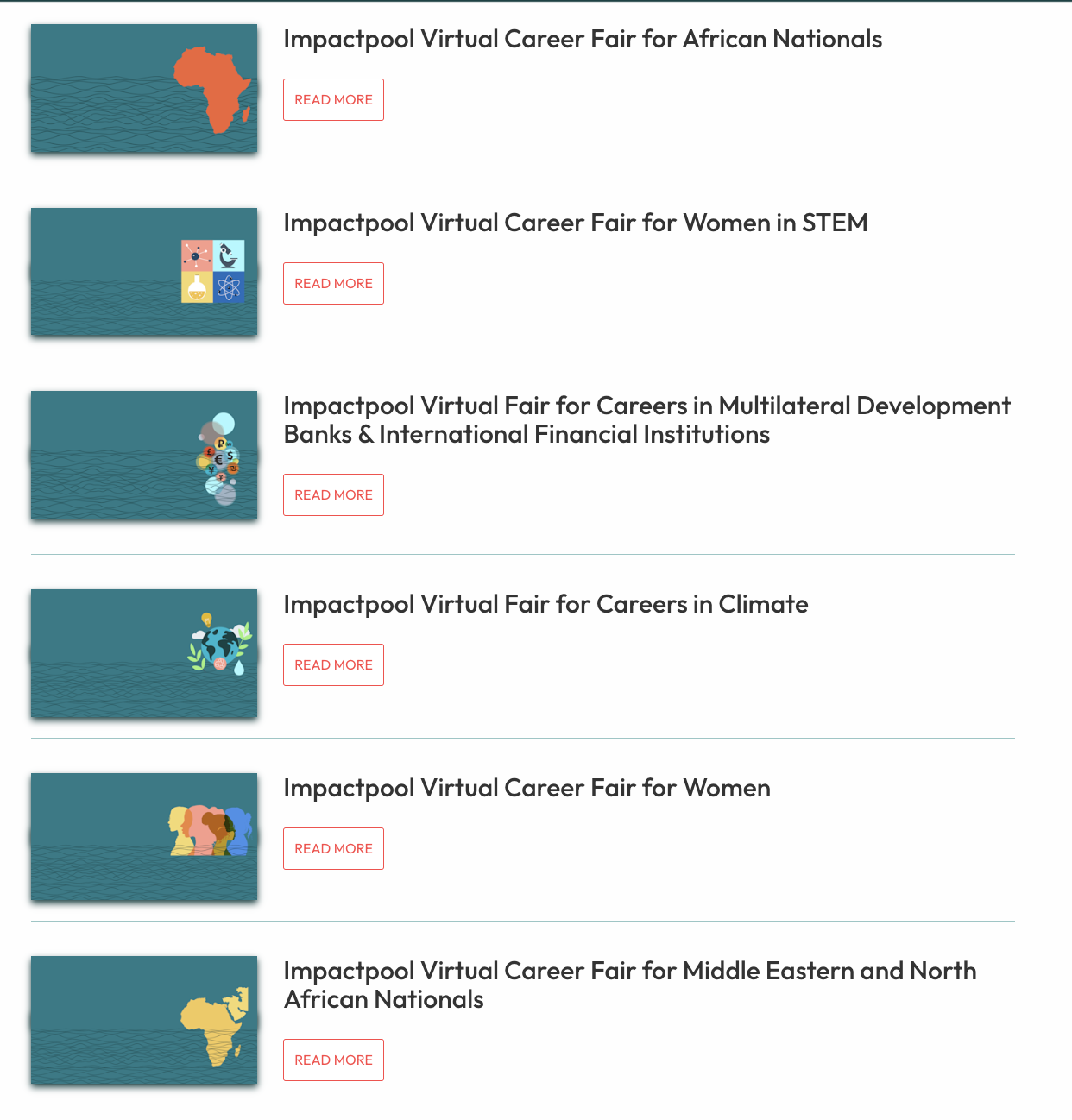Open the Career Fair for Women thumbnail
The width and height of the screenshot is (1072, 1120).
[144, 837]
